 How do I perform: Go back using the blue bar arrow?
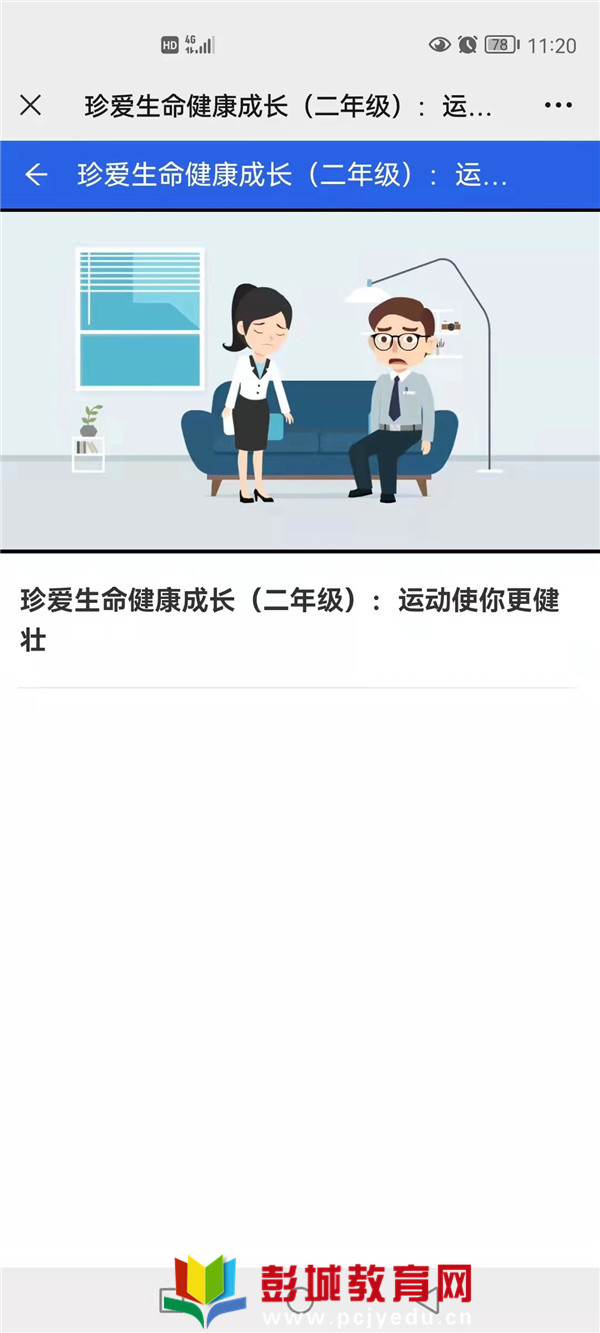click(x=36, y=175)
